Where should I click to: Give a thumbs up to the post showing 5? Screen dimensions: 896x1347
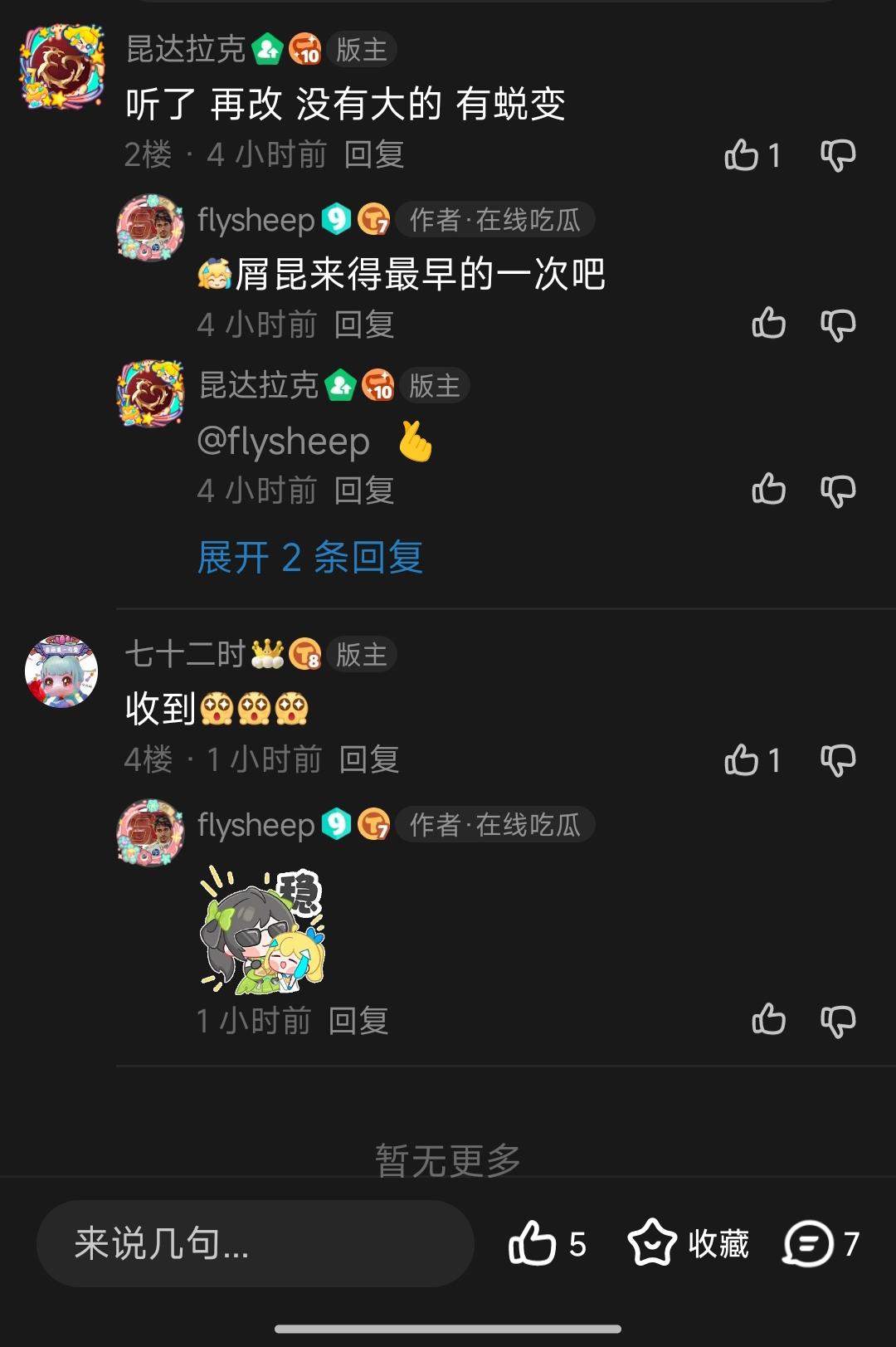[x=536, y=1242]
